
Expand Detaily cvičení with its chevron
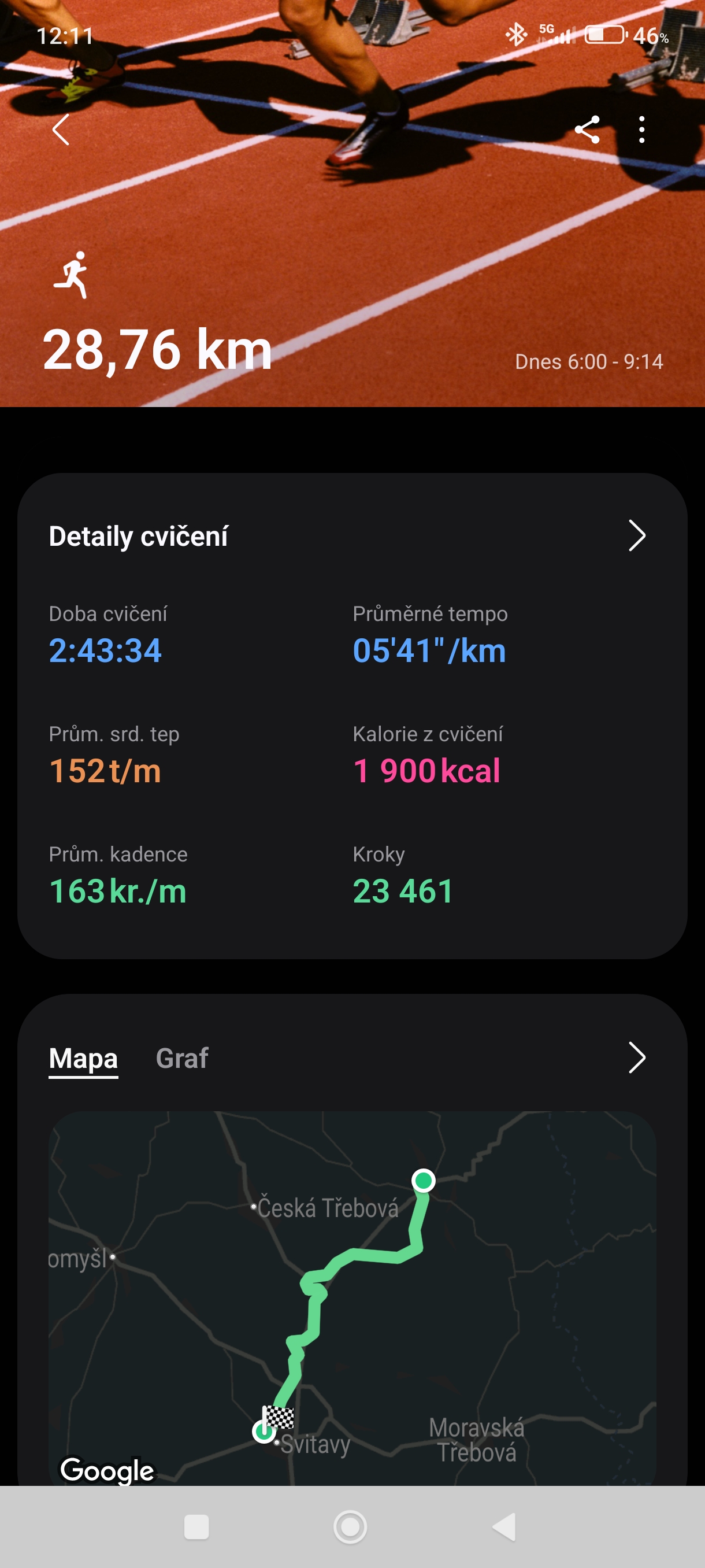coord(636,535)
